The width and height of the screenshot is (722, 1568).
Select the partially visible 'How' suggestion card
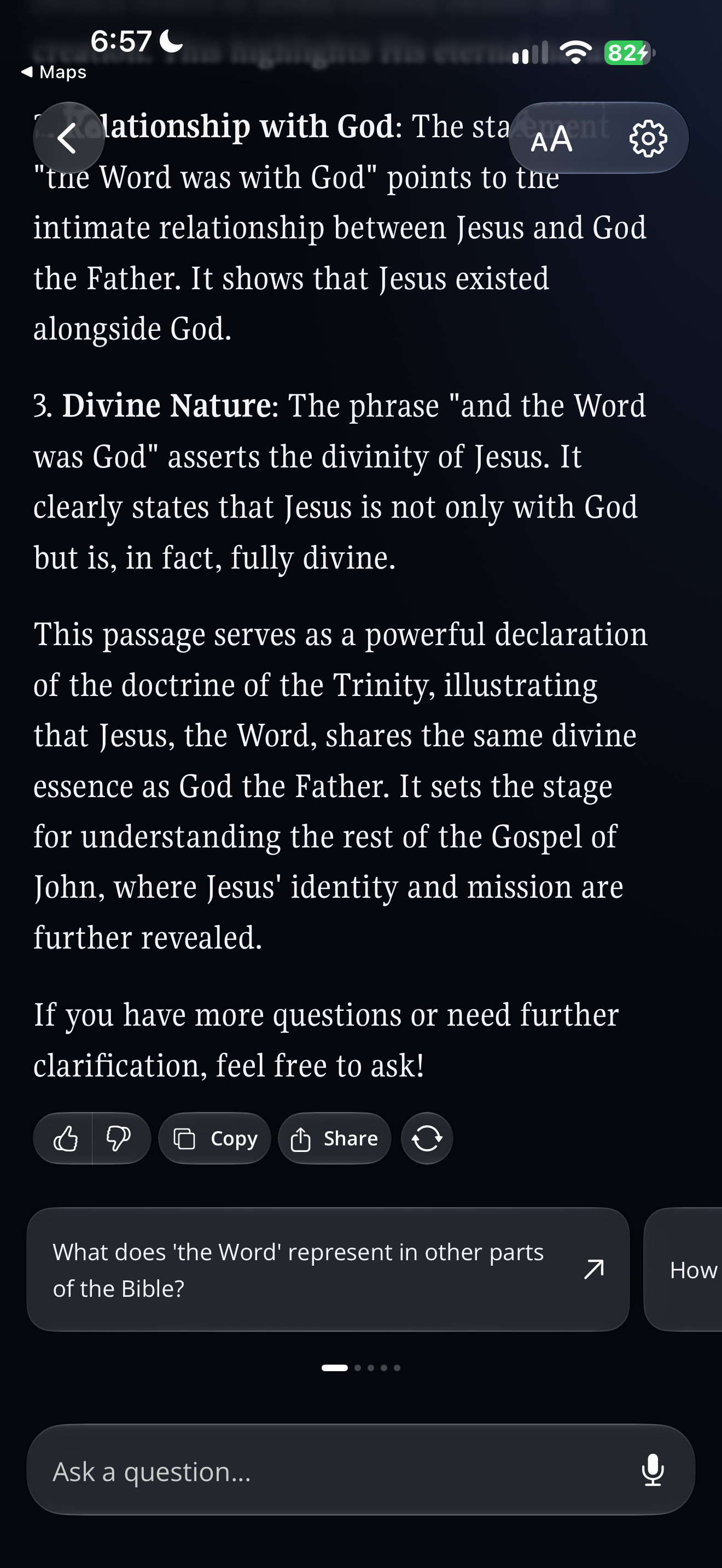tap(683, 1269)
